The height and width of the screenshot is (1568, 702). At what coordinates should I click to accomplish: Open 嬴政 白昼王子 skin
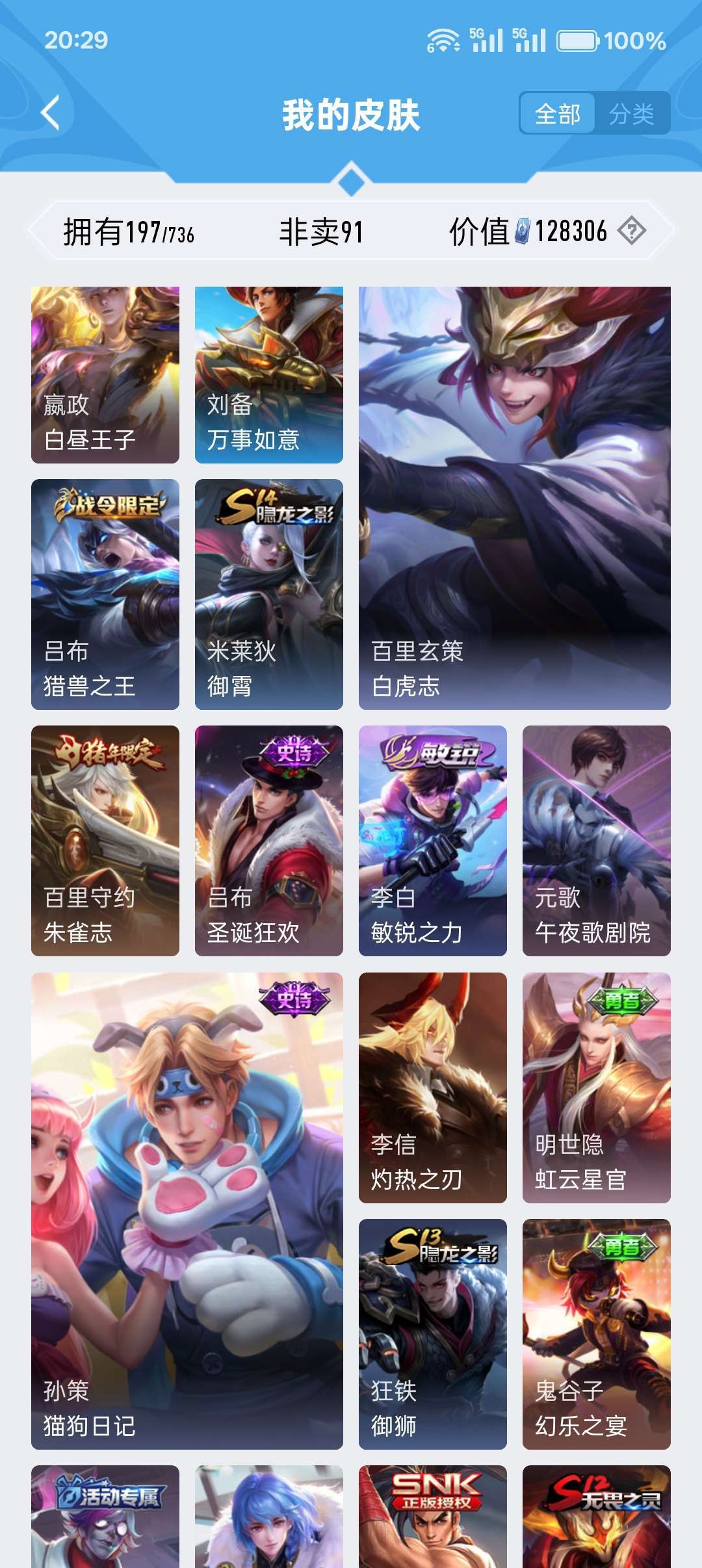[x=105, y=375]
